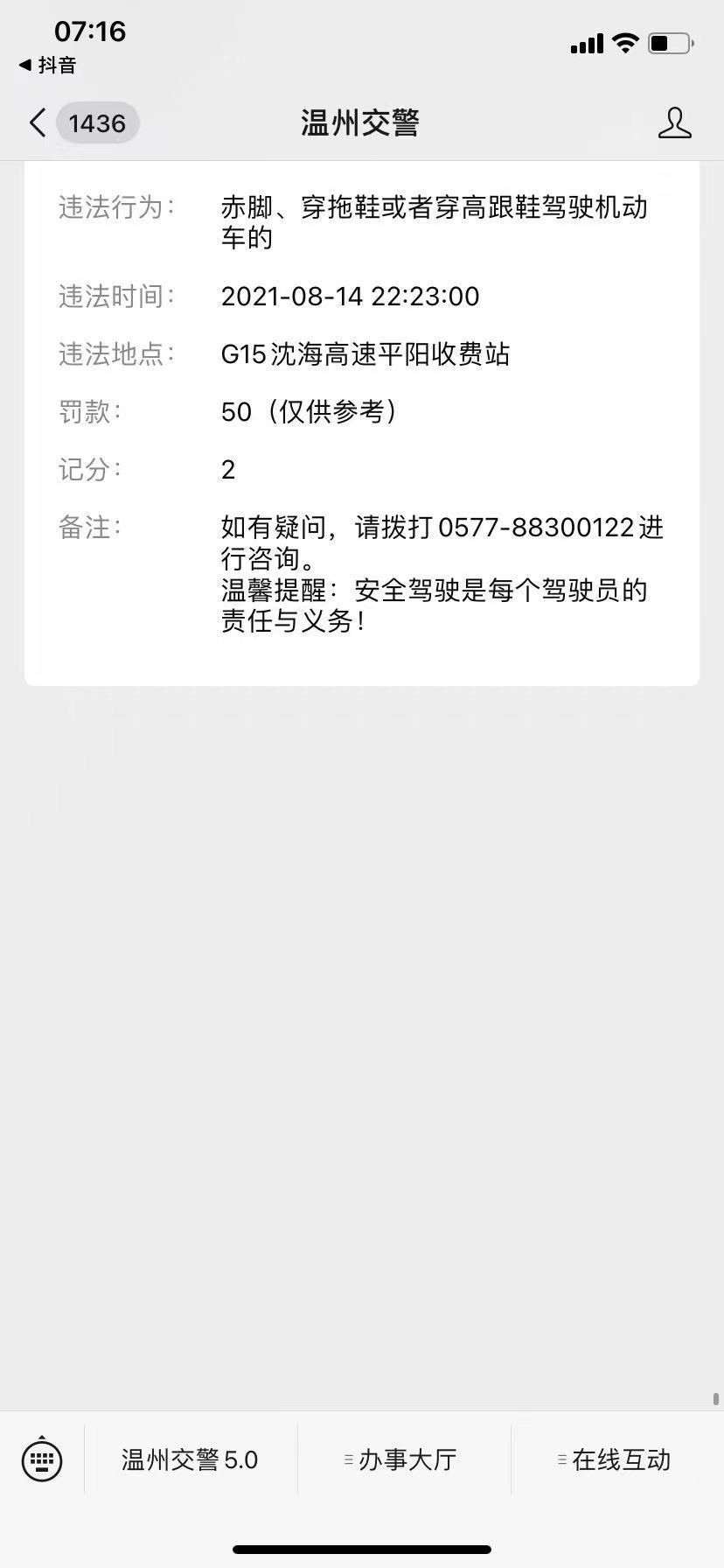Expand the 在线互动 menu
The height and width of the screenshot is (1568, 724).
[x=617, y=1459]
